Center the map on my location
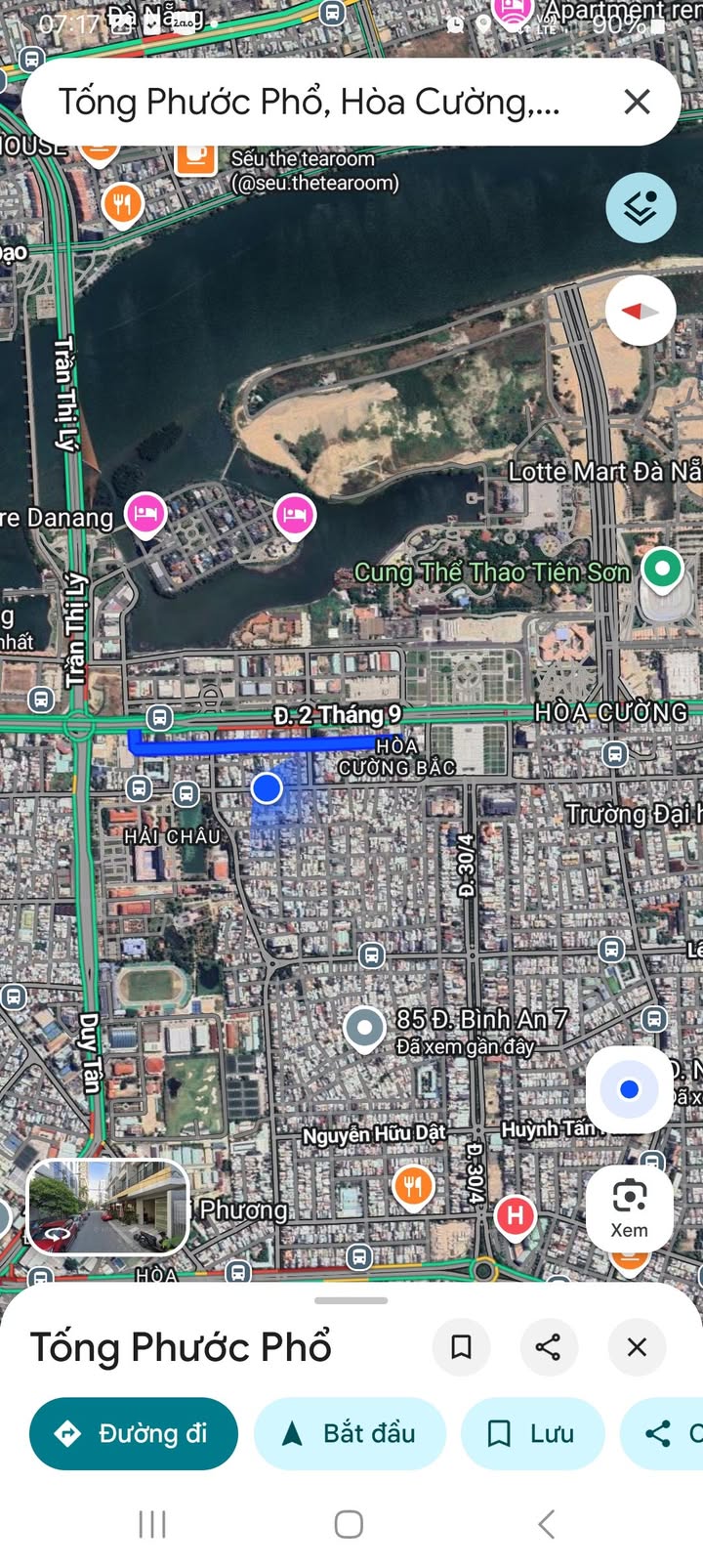703x1568 pixels. point(629,1089)
